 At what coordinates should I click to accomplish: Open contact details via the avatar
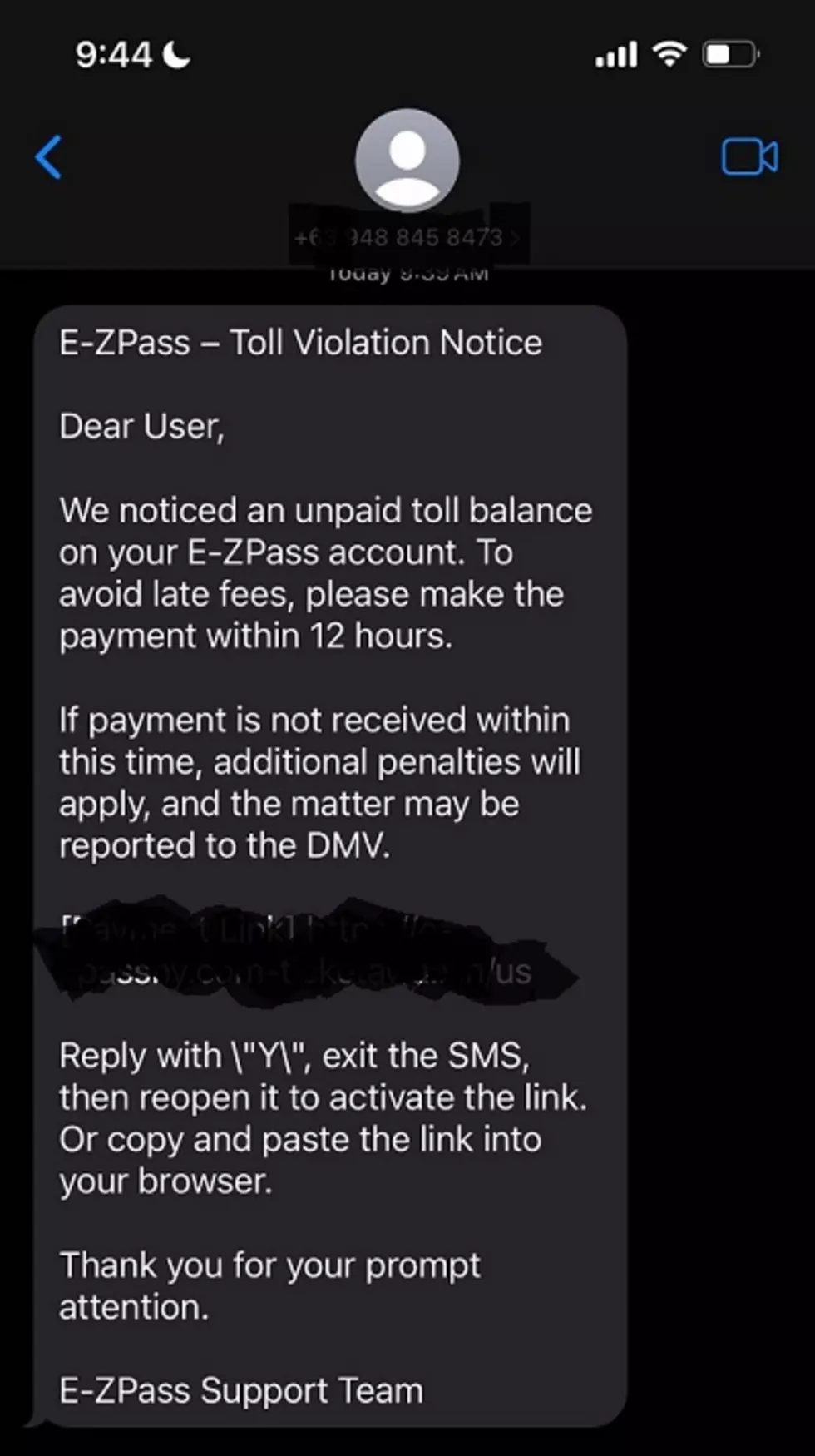pyautogui.click(x=407, y=161)
